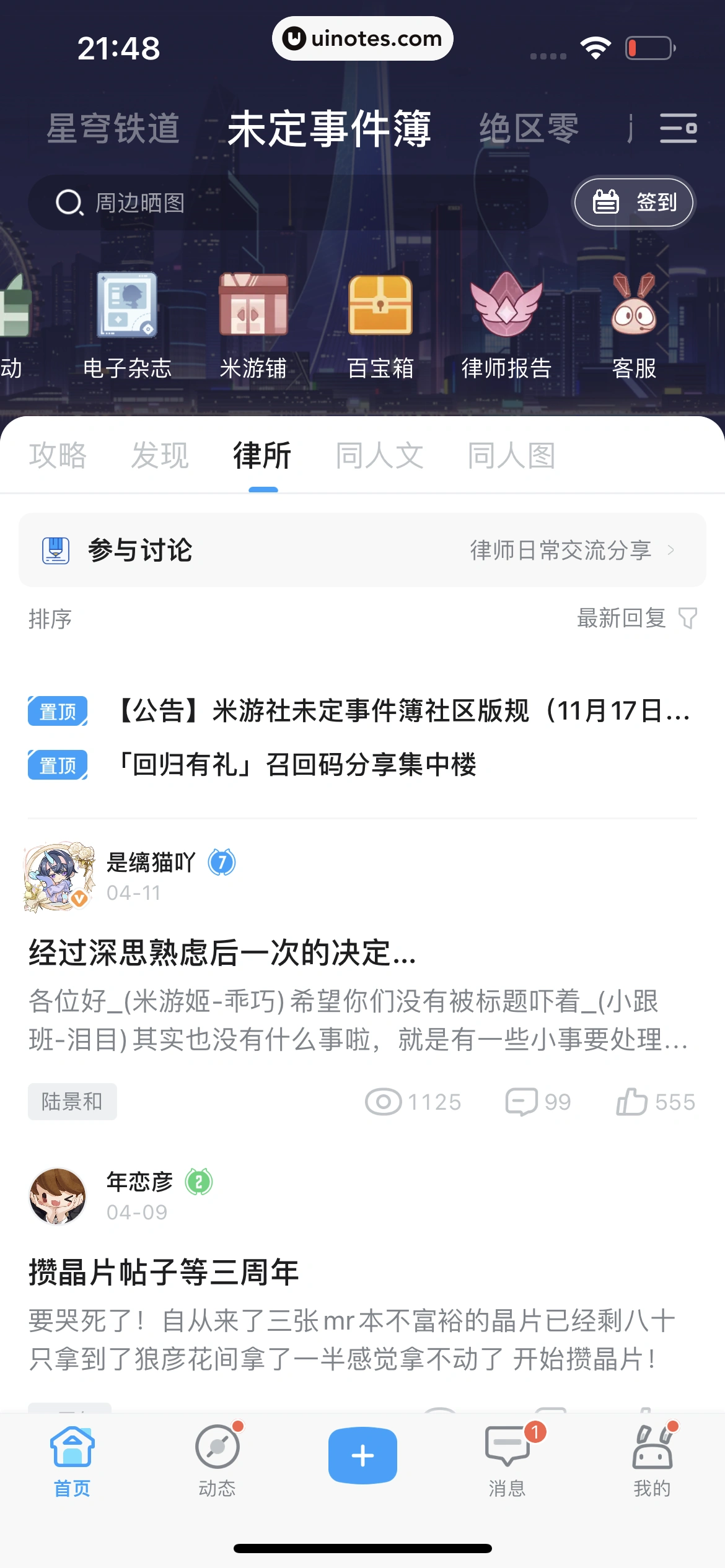Image resolution: width=725 pixels, height=1568 pixels.
Task: Change sorting via 最新回复 filter
Action: pyautogui.click(x=636, y=618)
